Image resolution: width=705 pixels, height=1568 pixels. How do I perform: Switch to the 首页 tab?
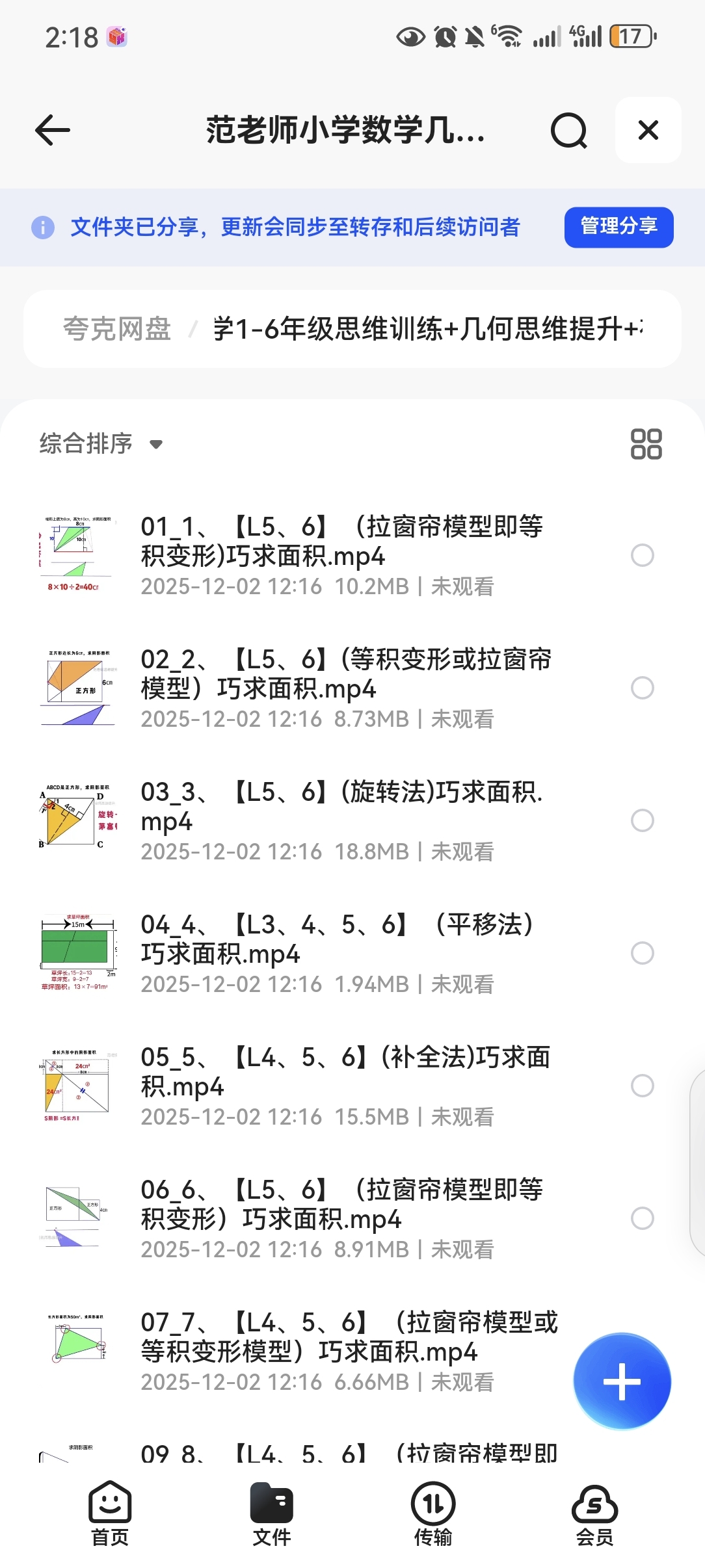[110, 1514]
